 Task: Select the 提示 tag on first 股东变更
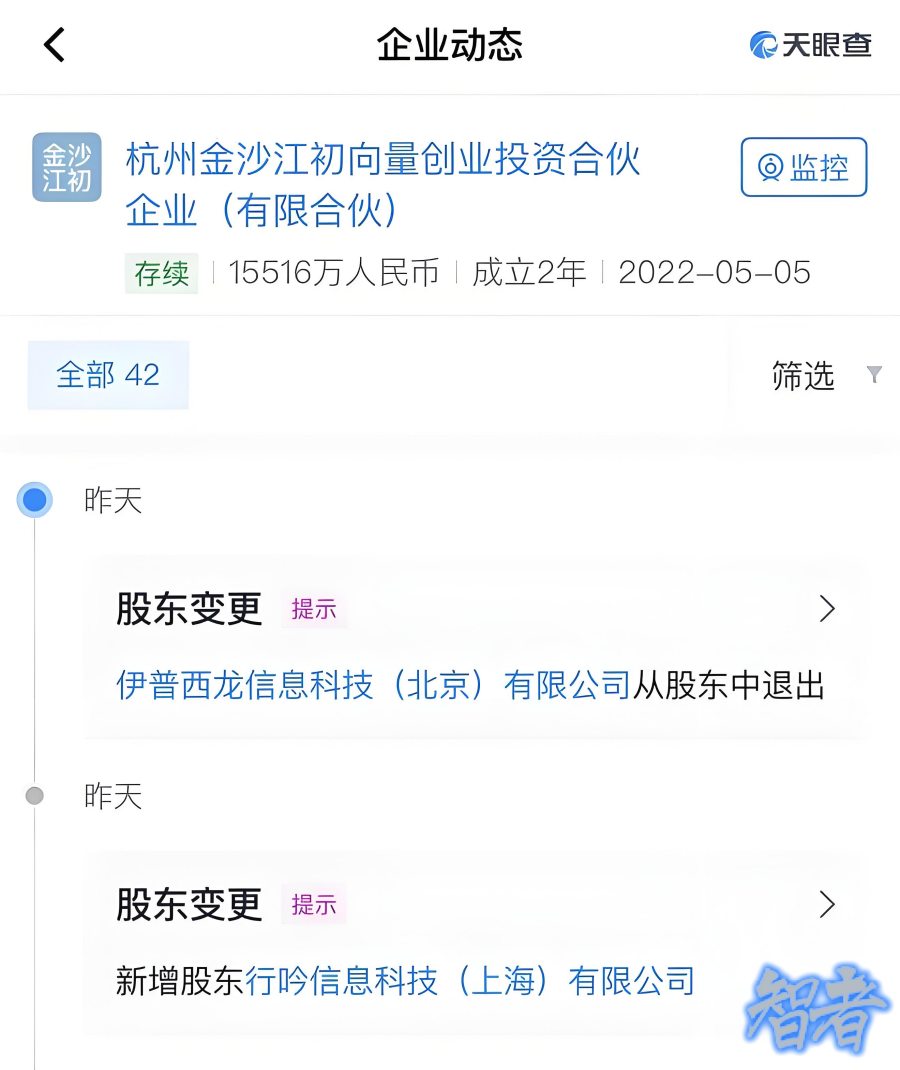click(314, 610)
